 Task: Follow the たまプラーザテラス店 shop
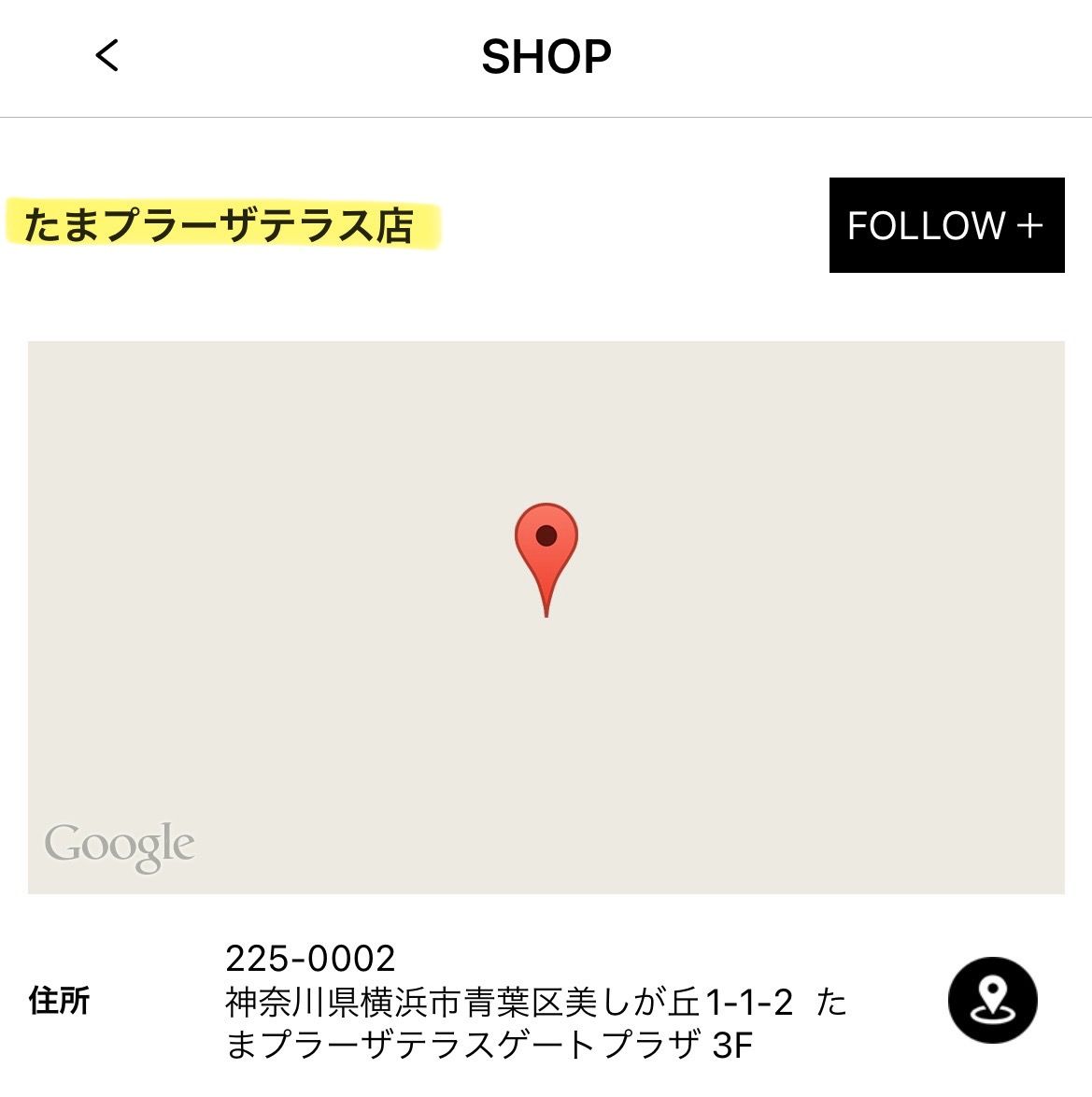coord(946,225)
